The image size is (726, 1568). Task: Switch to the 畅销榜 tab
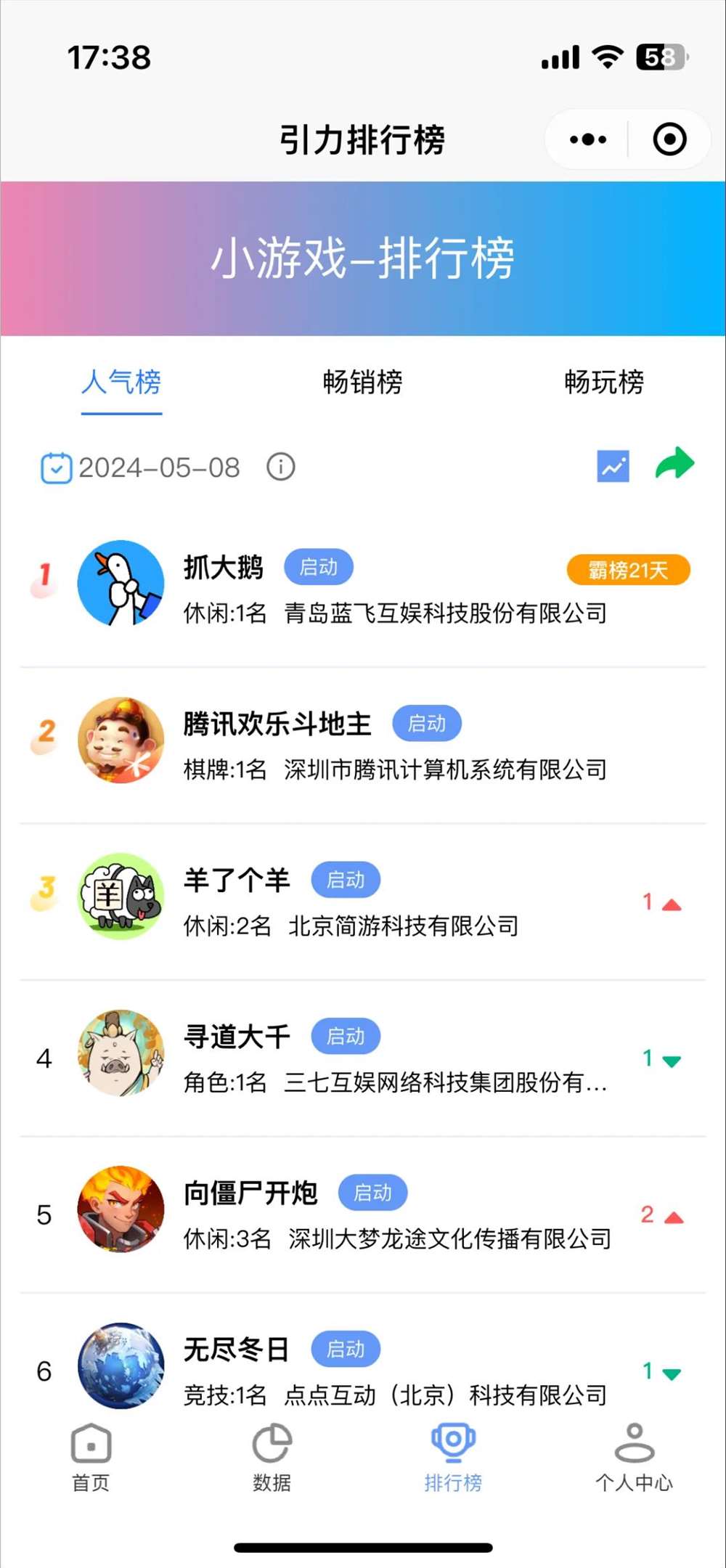pyautogui.click(x=363, y=383)
